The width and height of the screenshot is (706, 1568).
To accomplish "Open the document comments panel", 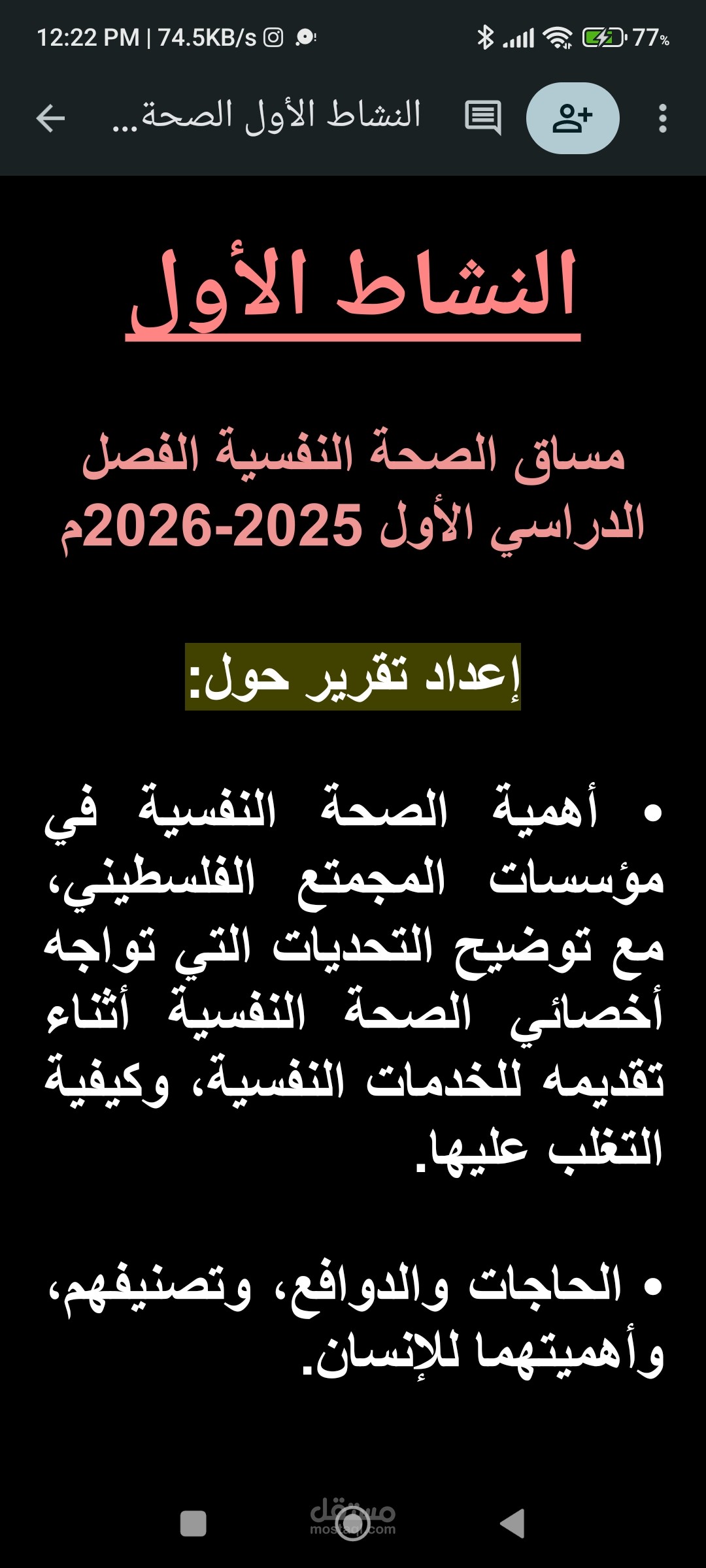I will point(482,118).
